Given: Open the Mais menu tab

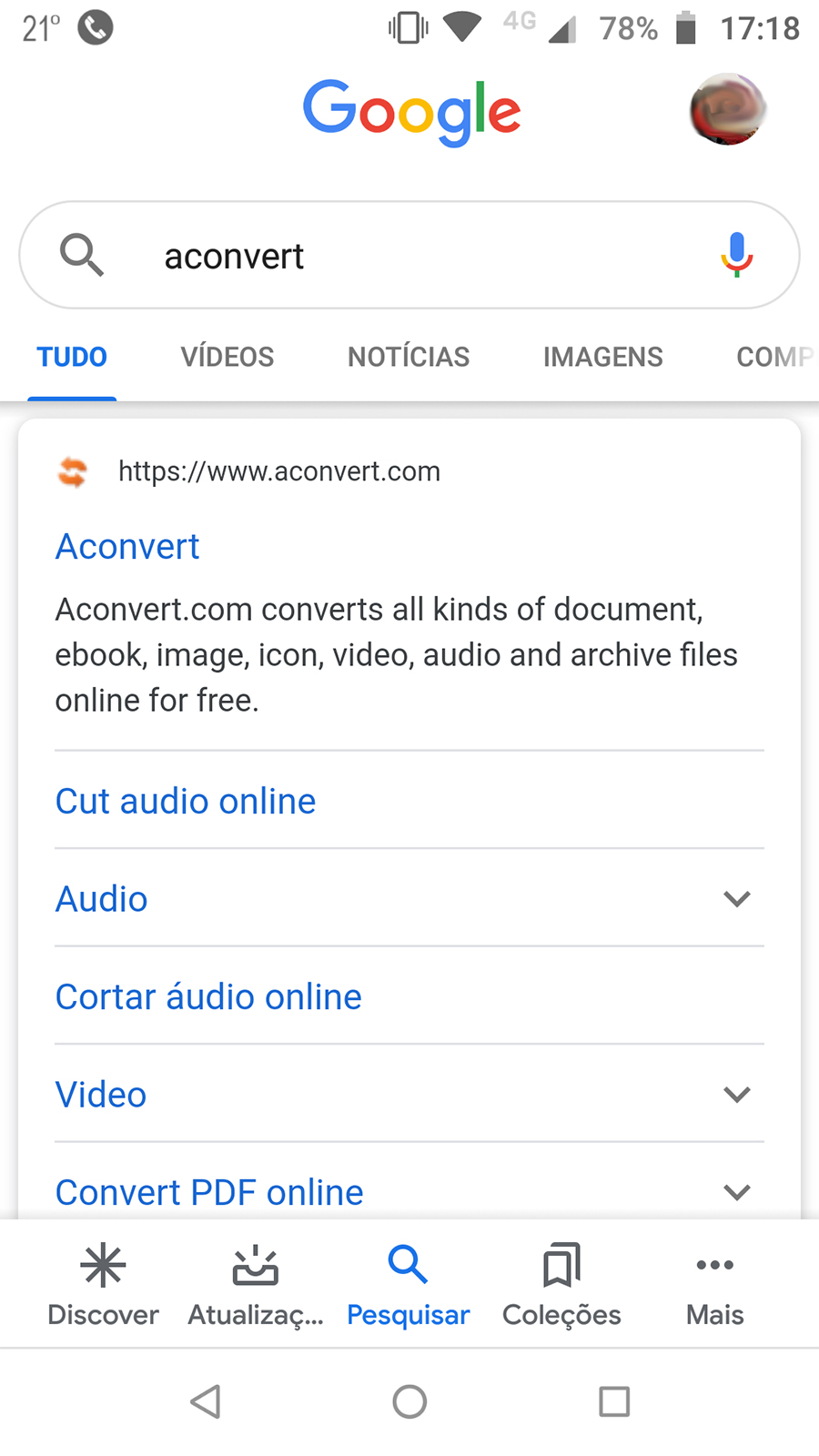Looking at the screenshot, I should tap(714, 1284).
